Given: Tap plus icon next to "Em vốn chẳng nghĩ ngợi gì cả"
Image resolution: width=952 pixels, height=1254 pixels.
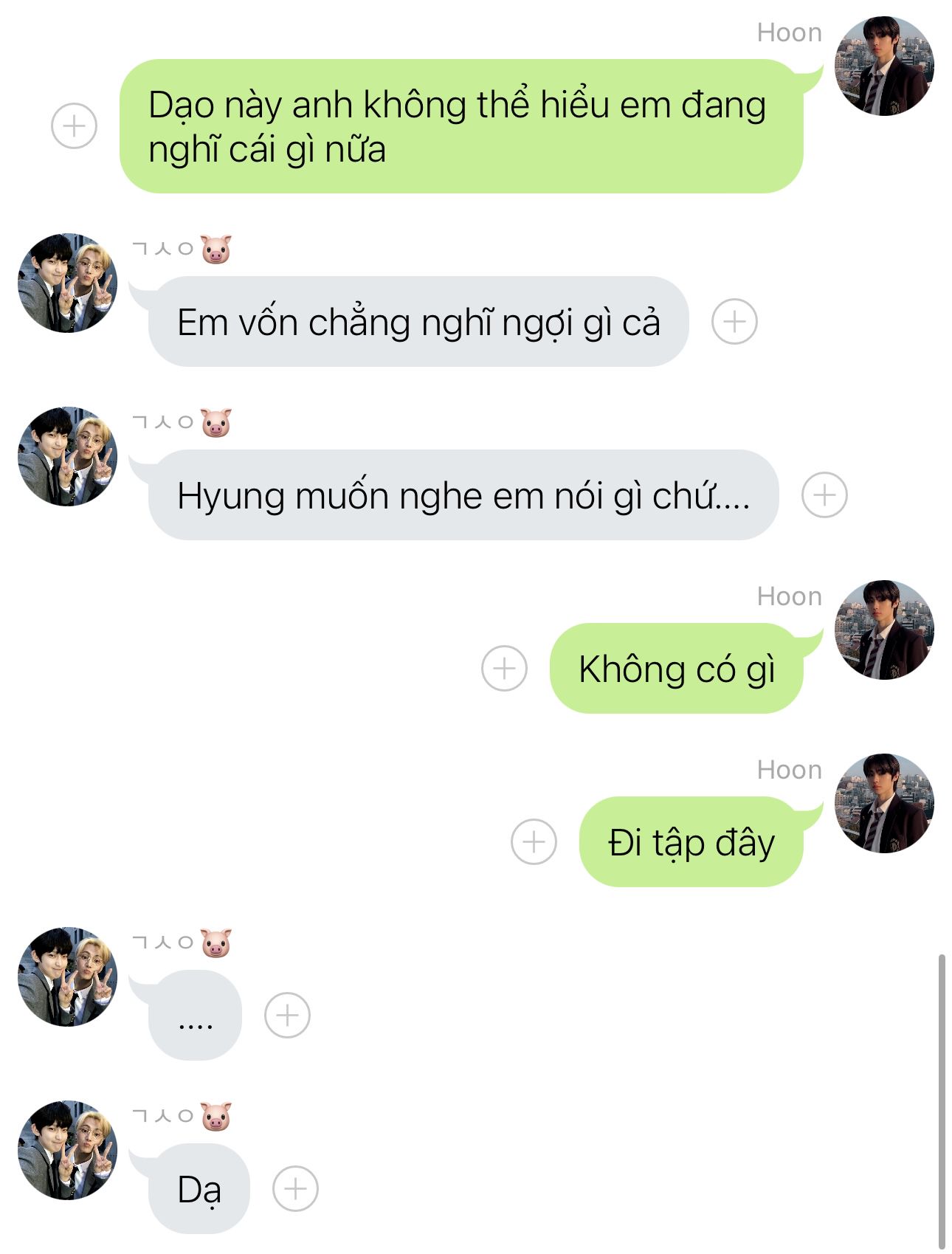Looking at the screenshot, I should pos(734,322).
